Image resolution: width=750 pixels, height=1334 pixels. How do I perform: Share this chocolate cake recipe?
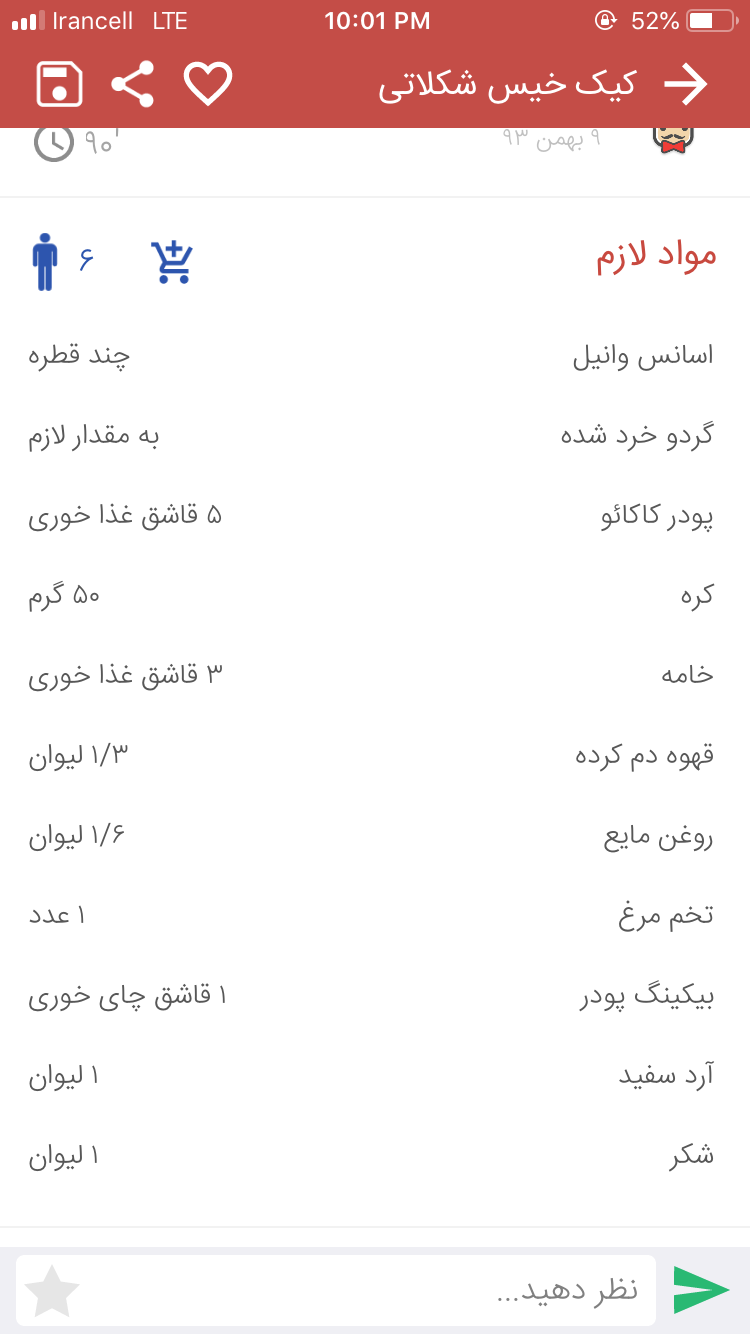click(133, 84)
